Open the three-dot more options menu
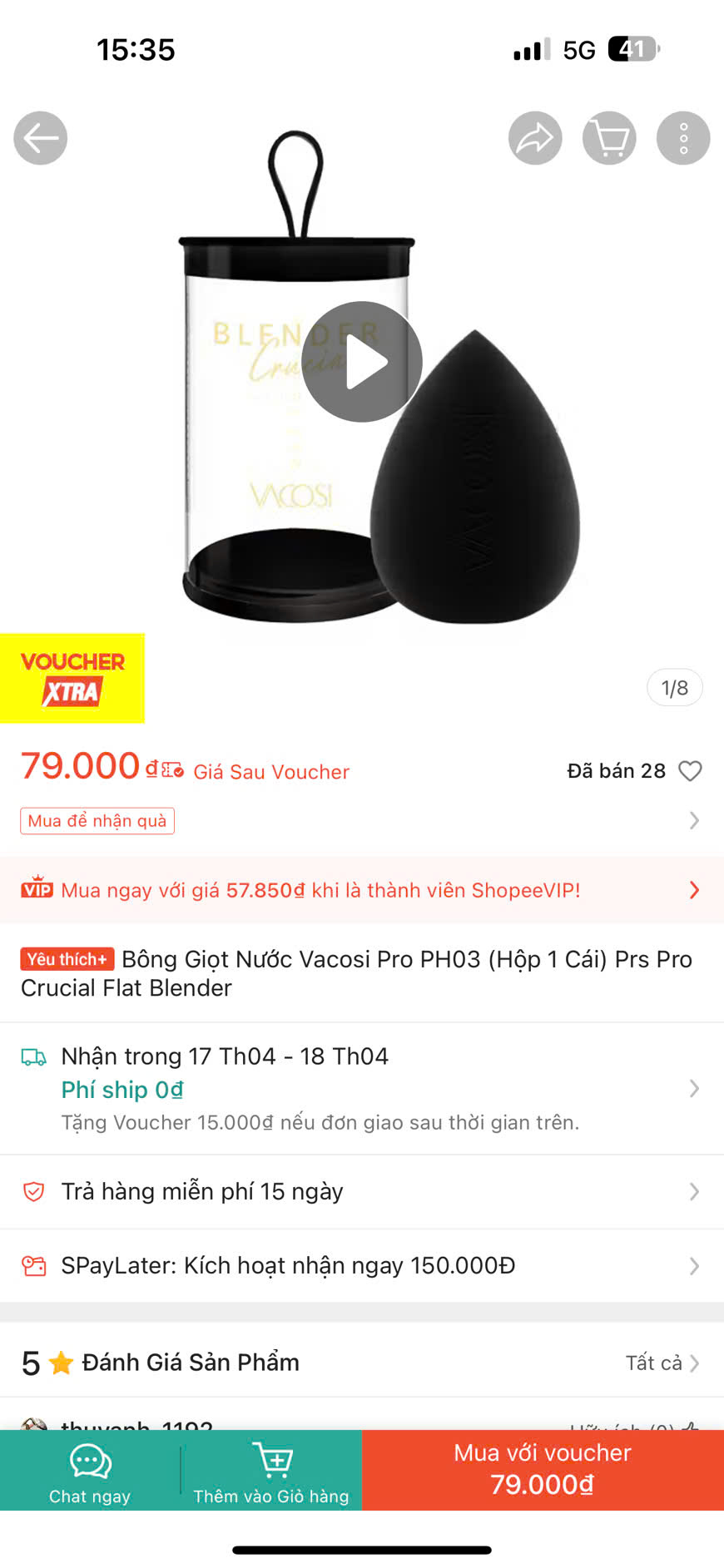The image size is (724, 1568). click(682, 137)
